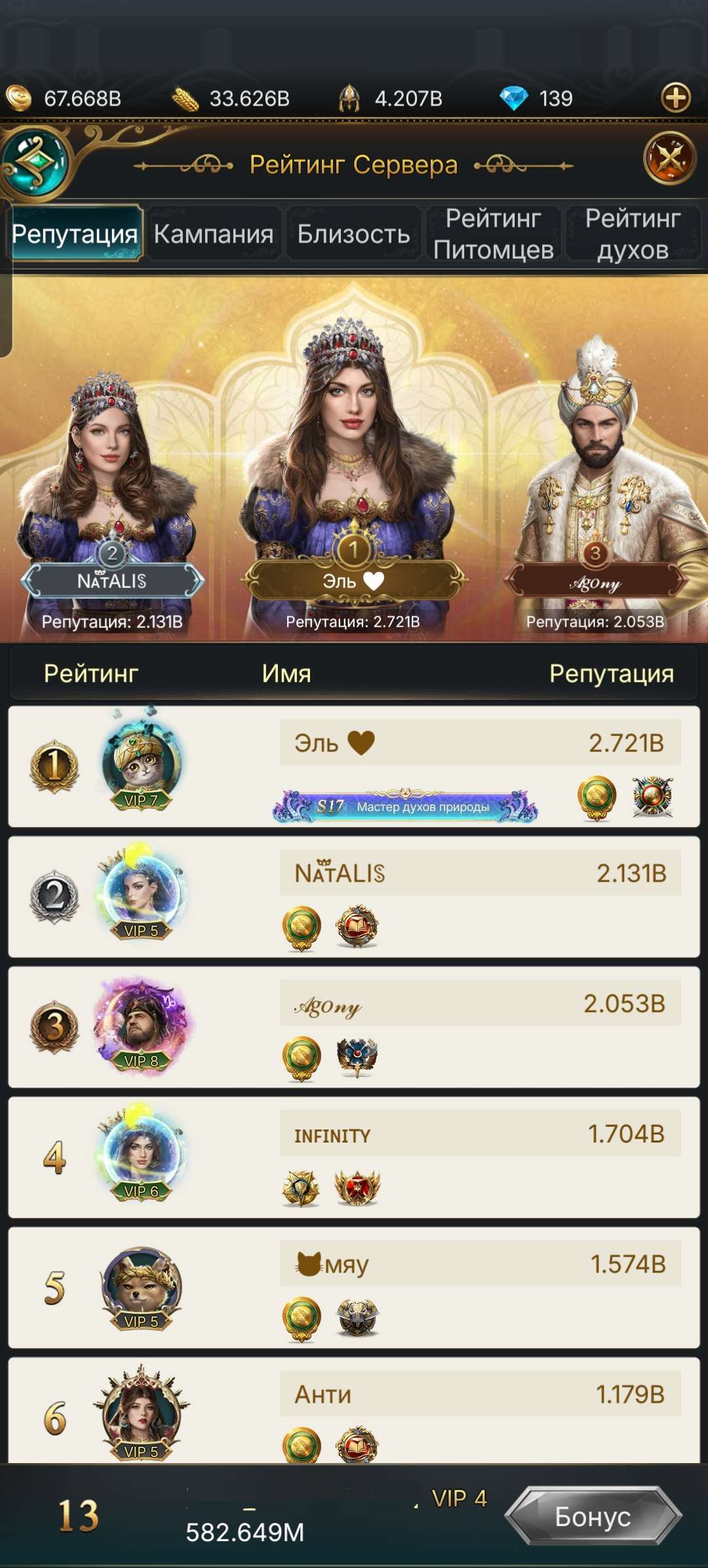Open мяу's ranking row
Image resolution: width=708 pixels, height=1568 pixels.
tap(354, 1288)
